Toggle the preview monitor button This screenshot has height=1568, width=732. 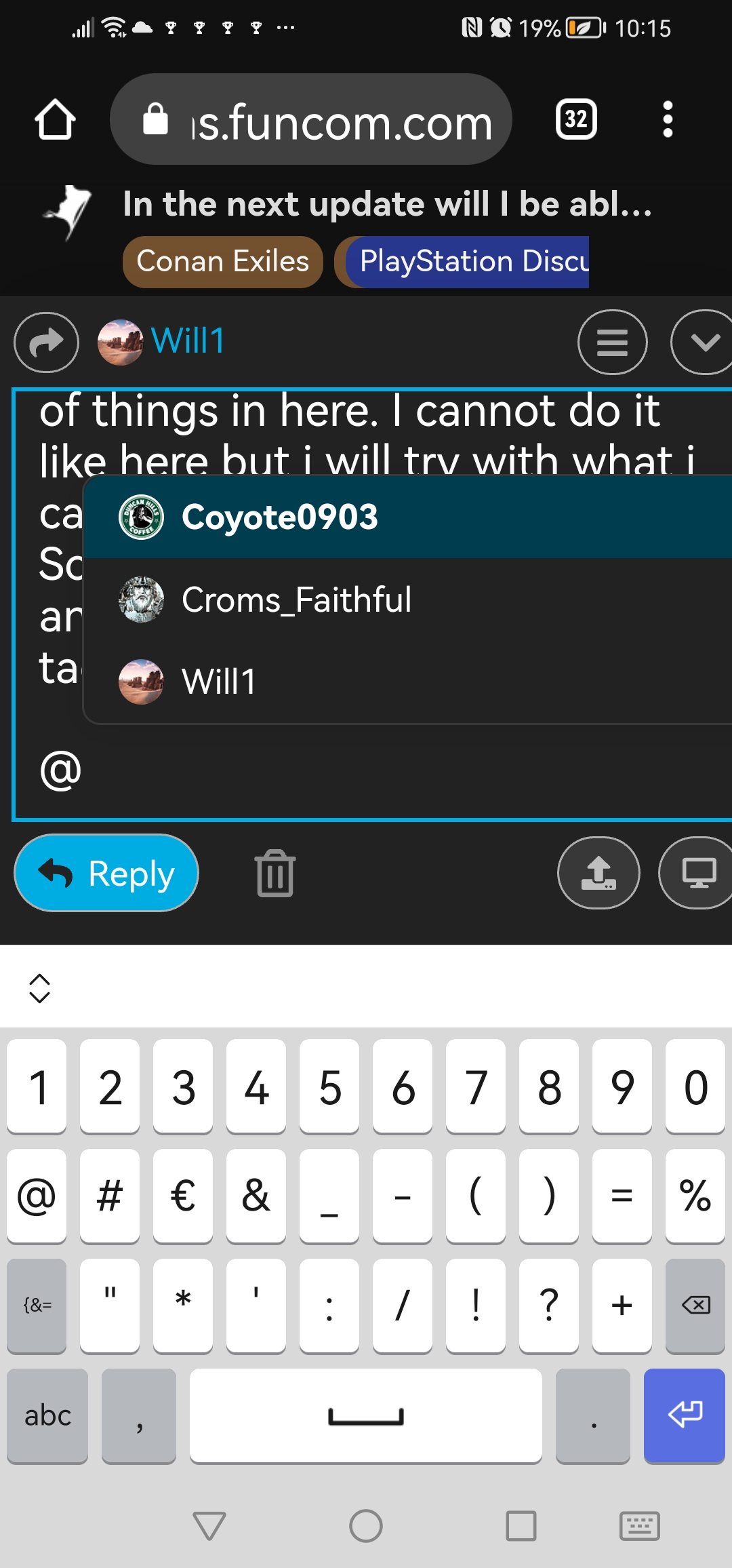point(698,873)
